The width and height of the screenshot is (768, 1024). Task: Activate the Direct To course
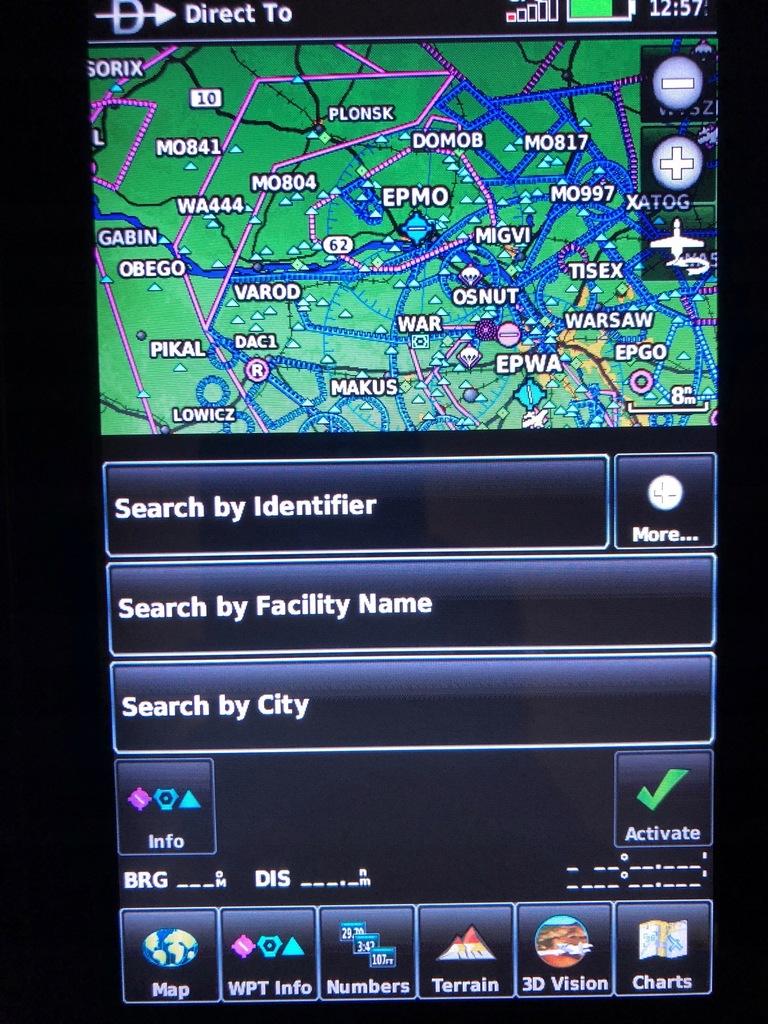pyautogui.click(x=662, y=800)
